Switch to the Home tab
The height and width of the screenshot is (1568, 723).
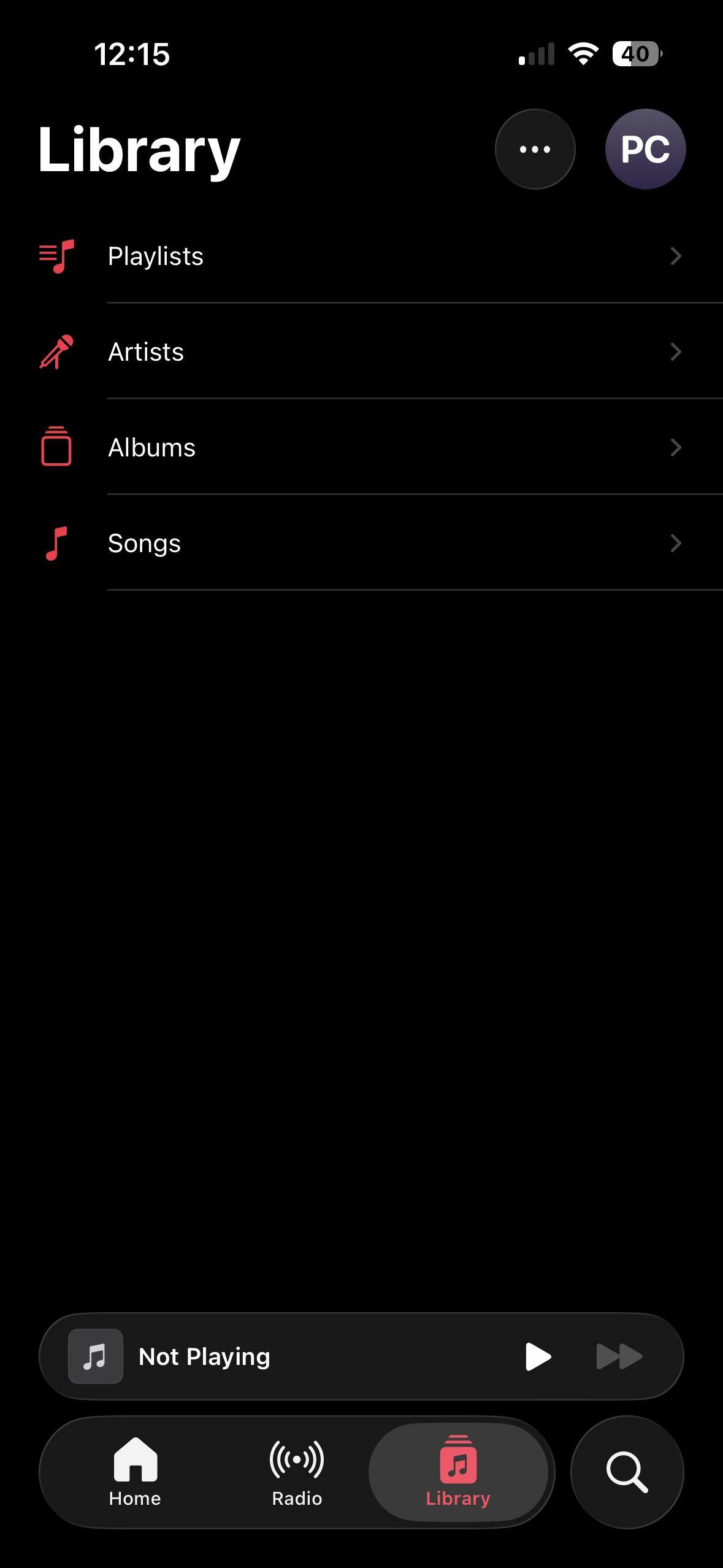135,1472
